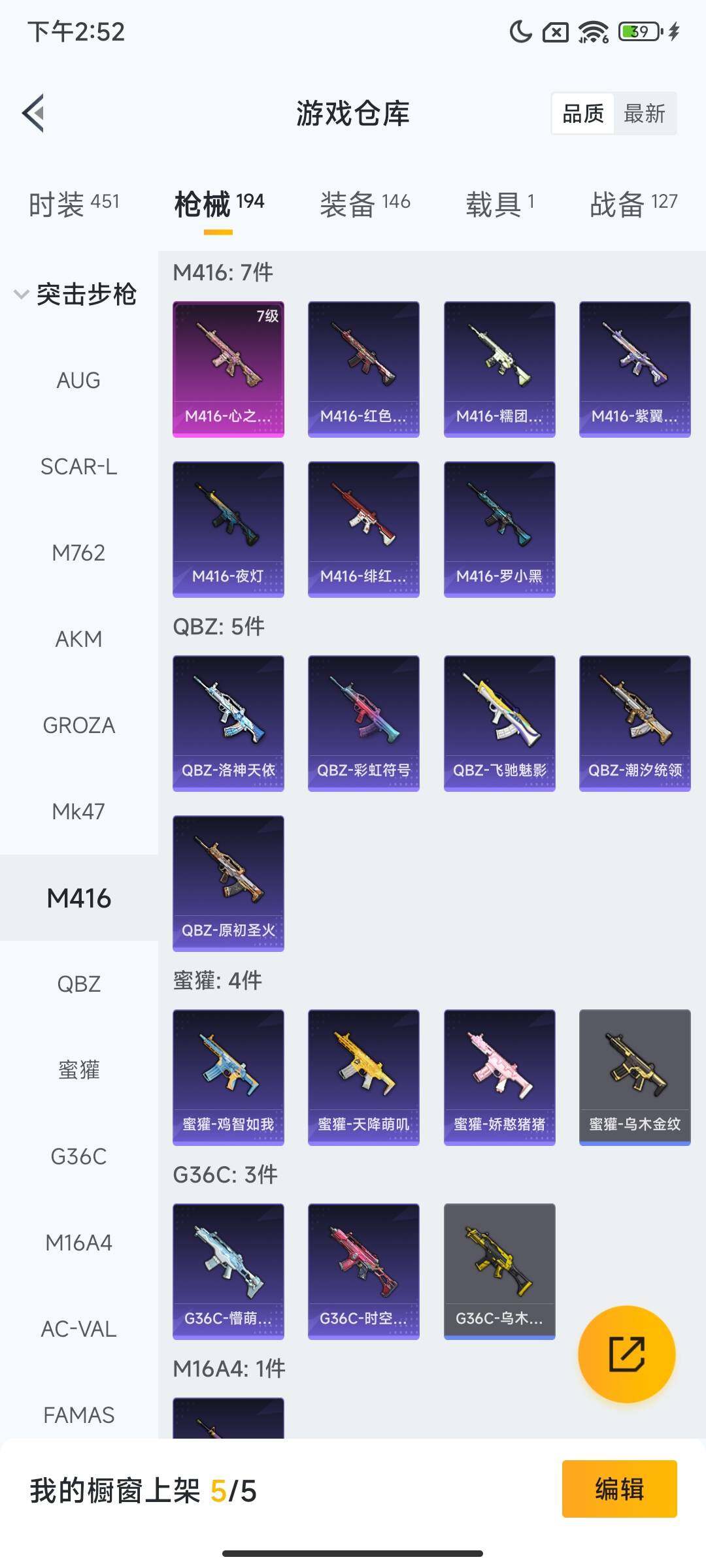706x1568 pixels.
Task: Enable sorting by 品质
Action: [x=582, y=113]
